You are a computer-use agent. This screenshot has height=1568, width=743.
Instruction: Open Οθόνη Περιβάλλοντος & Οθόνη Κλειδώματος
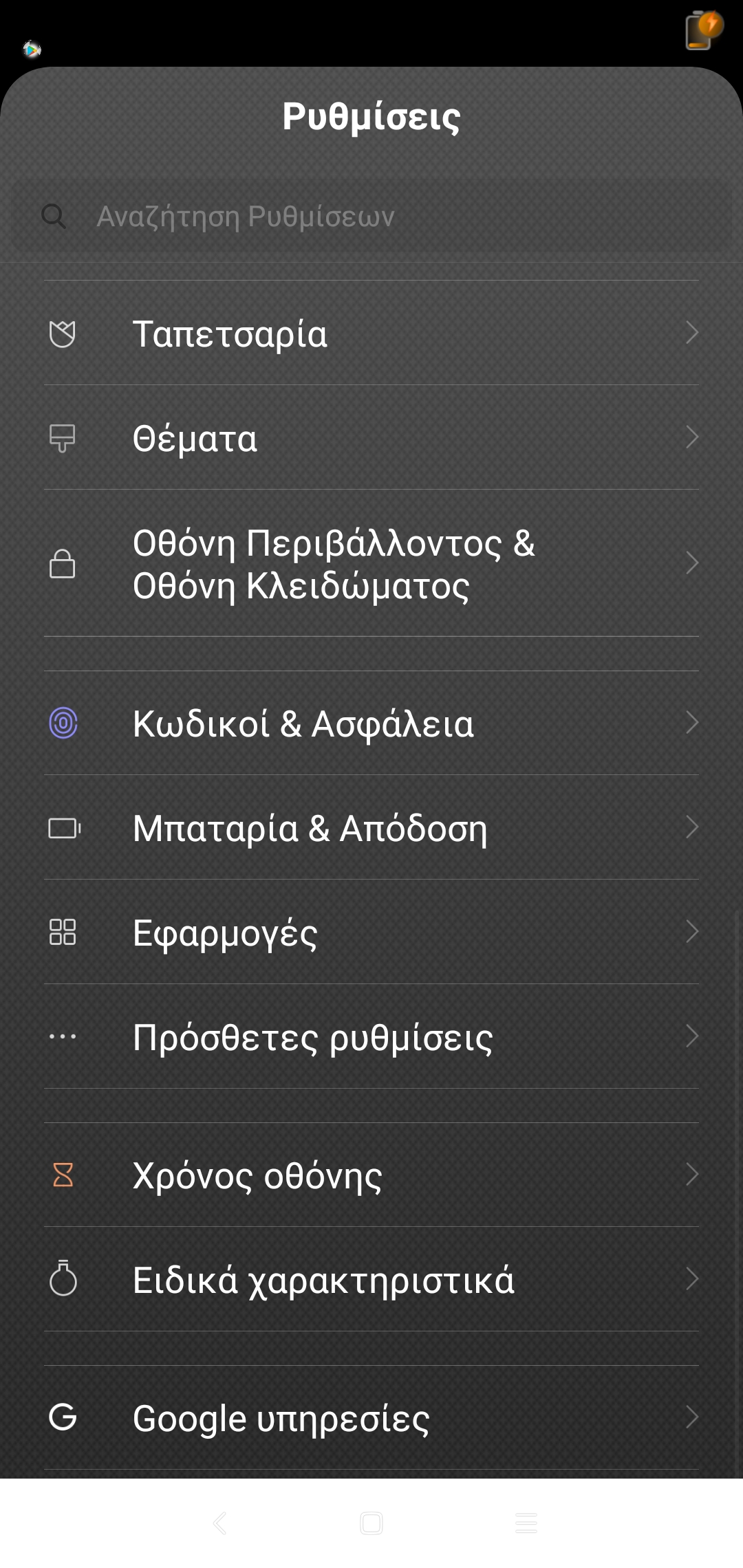click(371, 564)
